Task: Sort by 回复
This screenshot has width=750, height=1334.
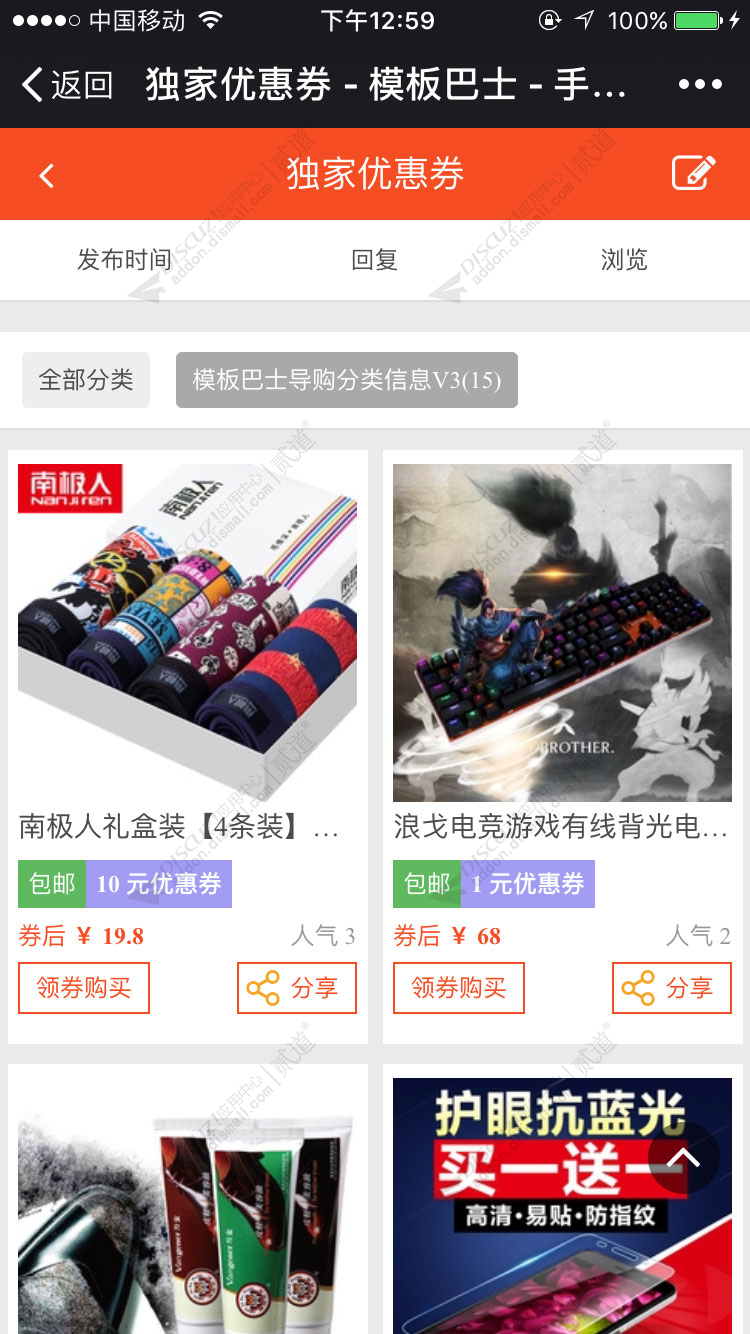Action: [x=375, y=260]
